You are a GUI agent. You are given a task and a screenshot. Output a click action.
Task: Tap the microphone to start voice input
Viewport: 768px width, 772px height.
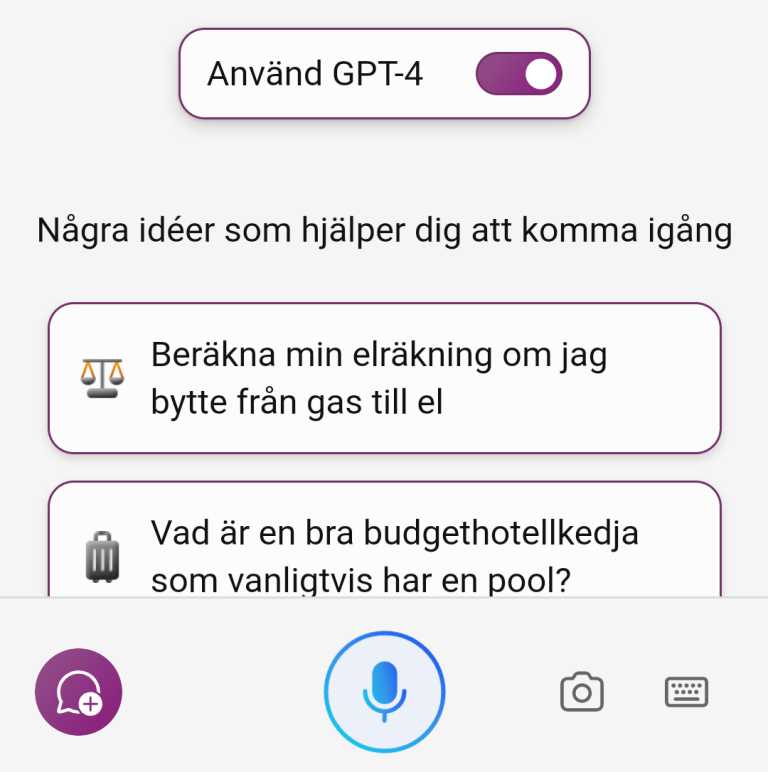point(384,691)
